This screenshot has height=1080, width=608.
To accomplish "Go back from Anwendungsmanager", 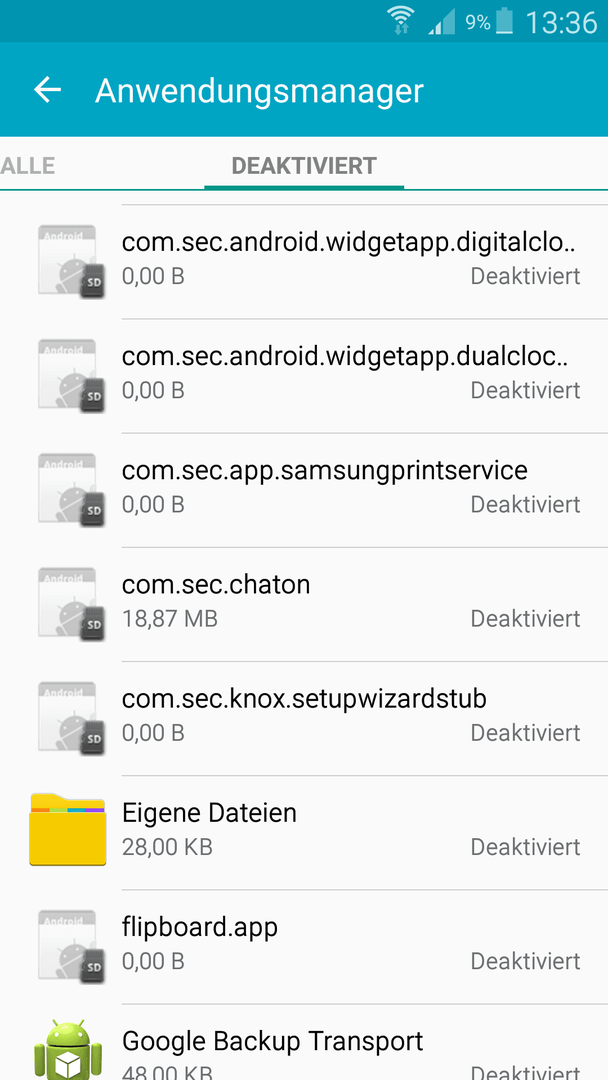I will (x=47, y=90).
